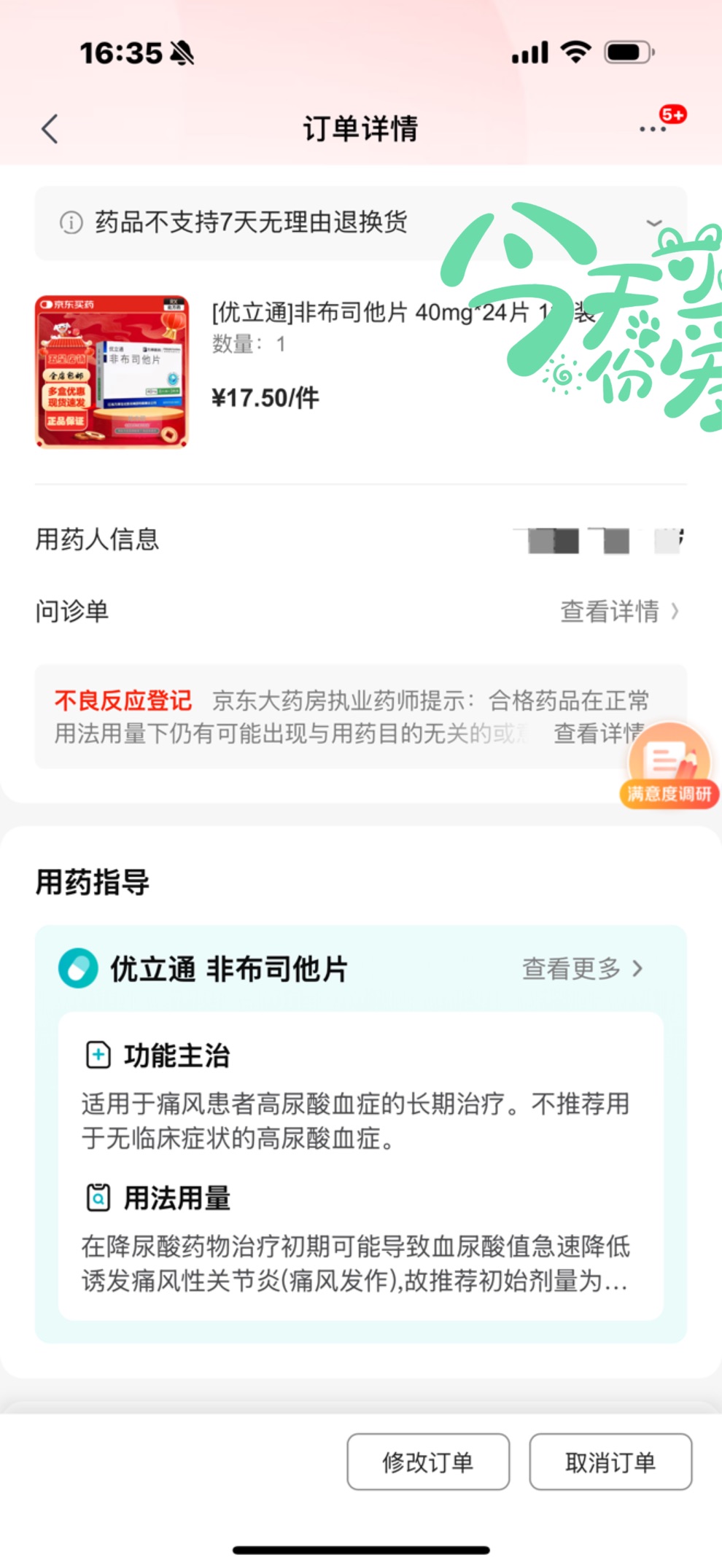Open the 满意度调研 floating survey button

669,767
